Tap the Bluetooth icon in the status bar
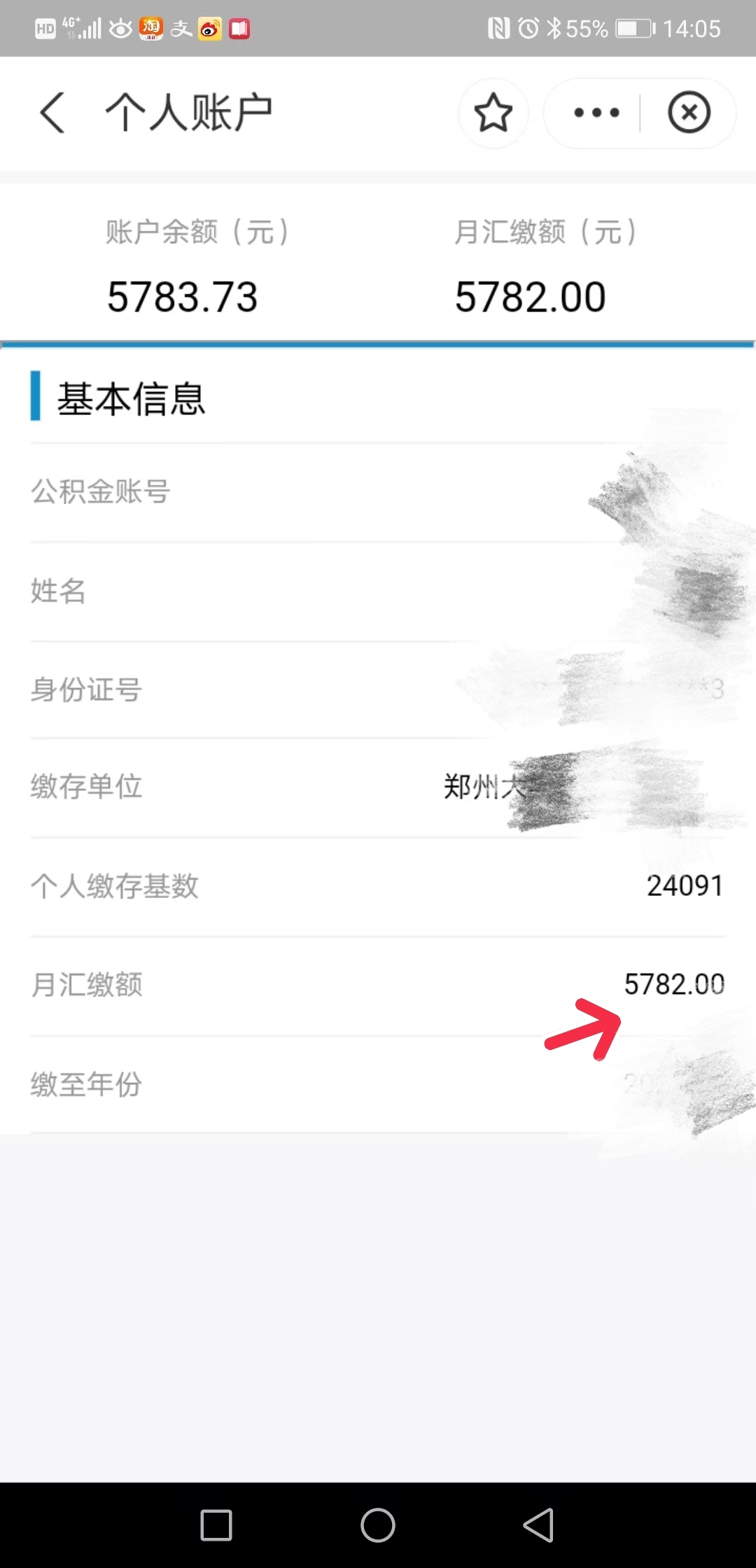The width and height of the screenshot is (756, 1568). pos(553,27)
